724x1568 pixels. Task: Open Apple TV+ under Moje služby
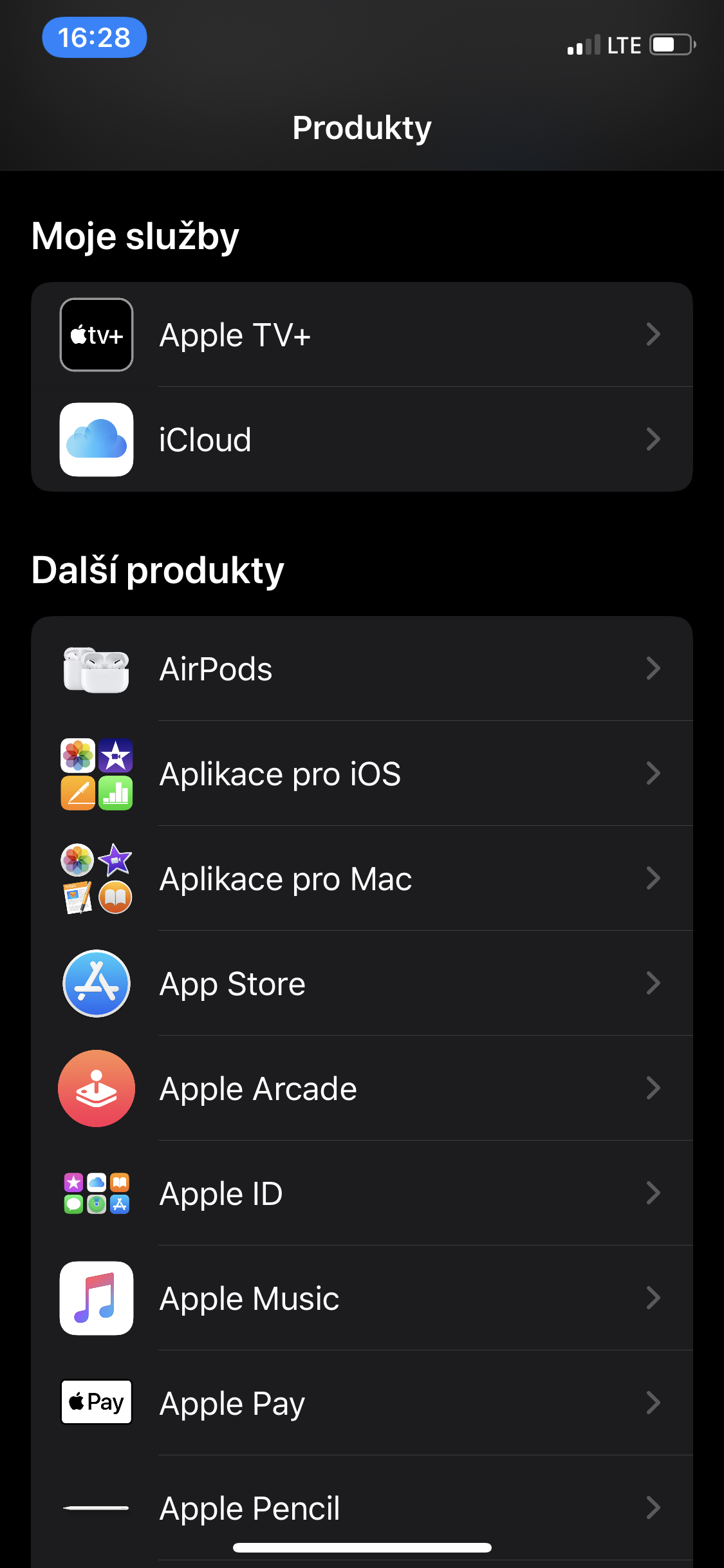click(x=362, y=335)
